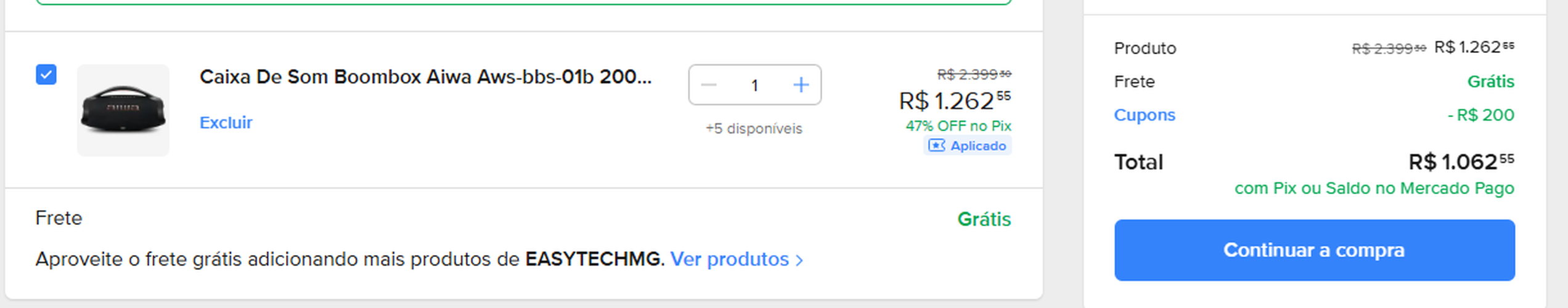The height and width of the screenshot is (308, 1568).
Task: Increase the quantity with plus button
Action: 801,85
